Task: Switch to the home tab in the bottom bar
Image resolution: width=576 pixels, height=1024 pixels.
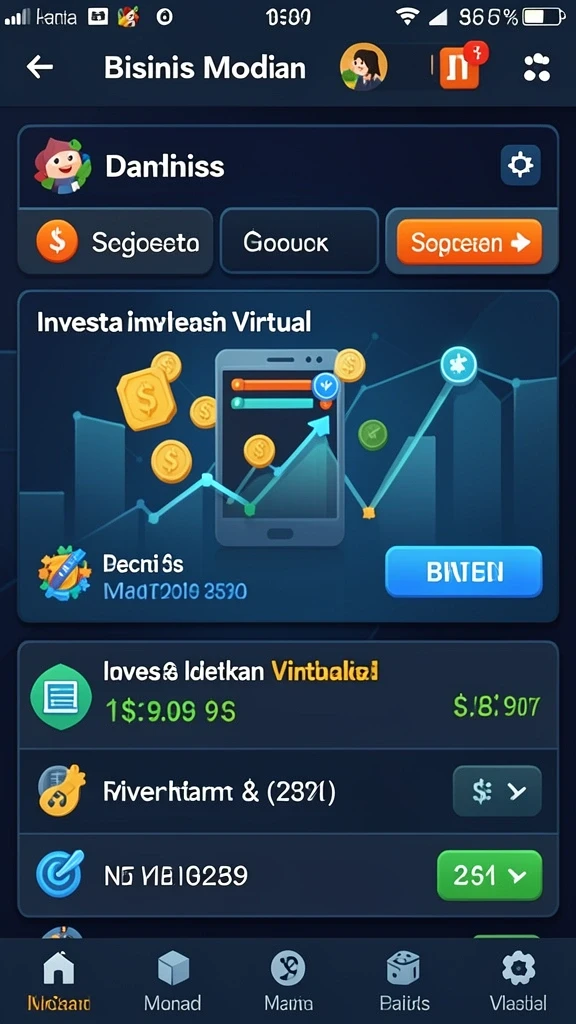Action: tap(59, 981)
